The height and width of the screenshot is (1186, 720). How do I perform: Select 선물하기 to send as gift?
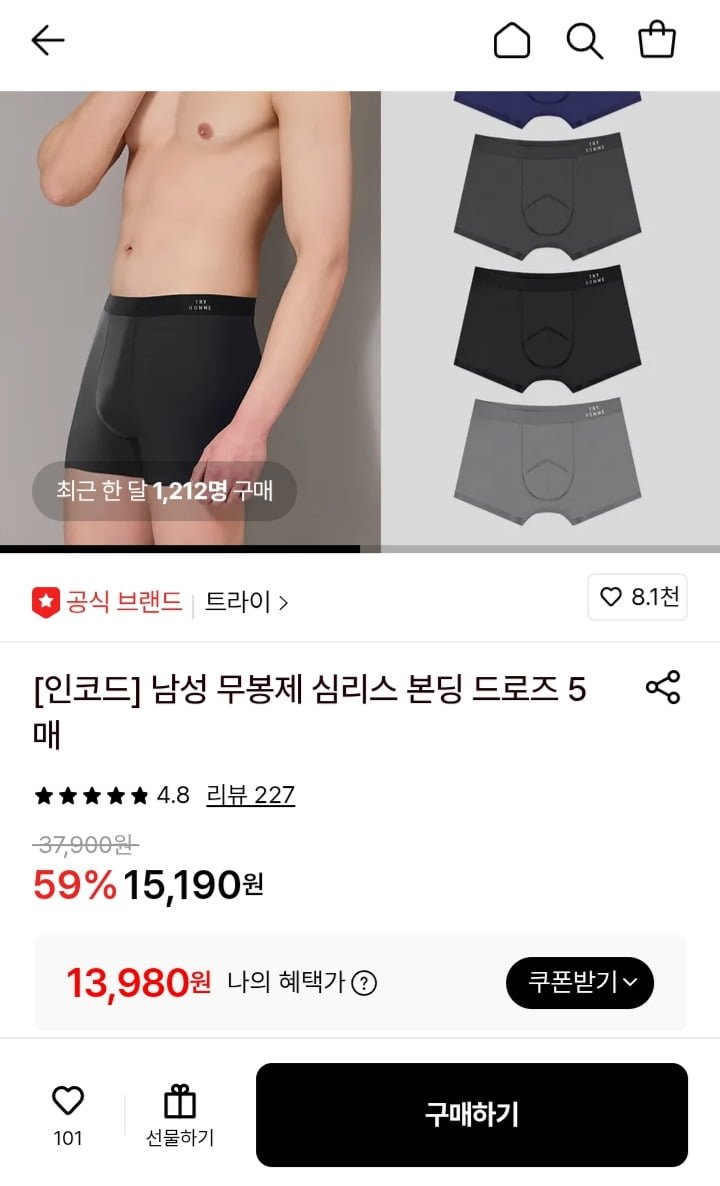[x=180, y=1114]
